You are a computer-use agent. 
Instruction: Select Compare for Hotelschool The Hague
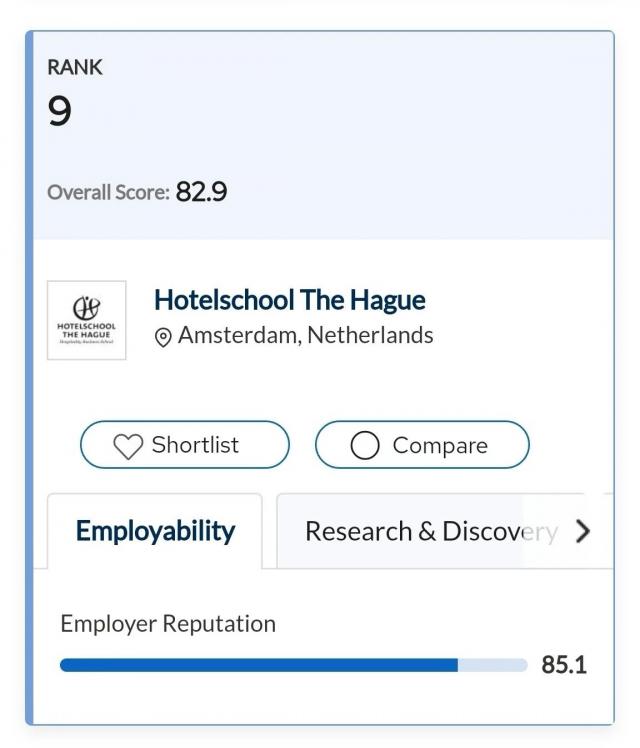pos(421,445)
